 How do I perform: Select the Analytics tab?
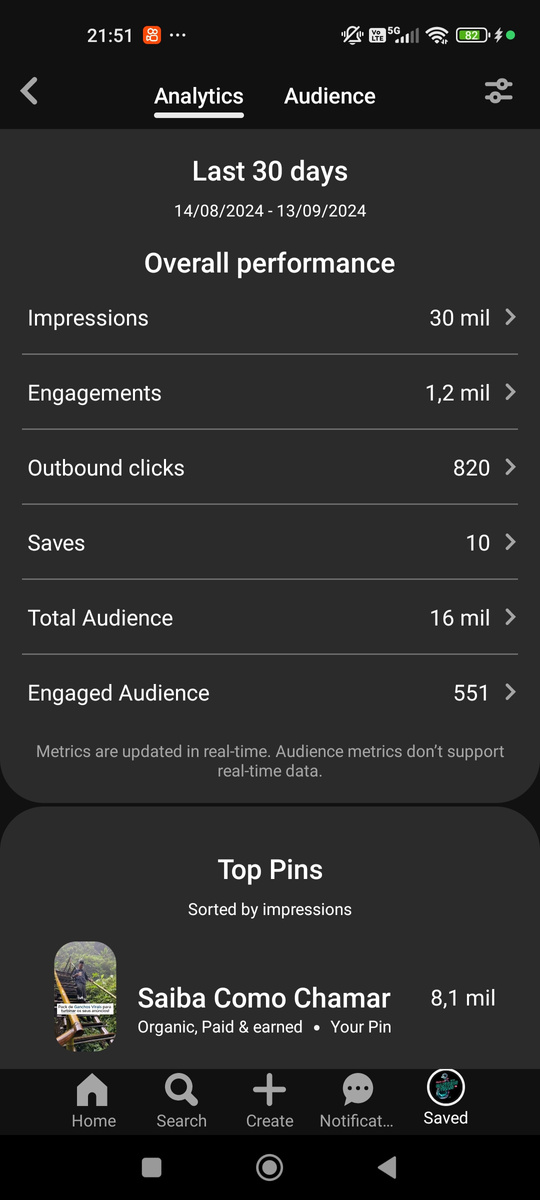pos(199,96)
